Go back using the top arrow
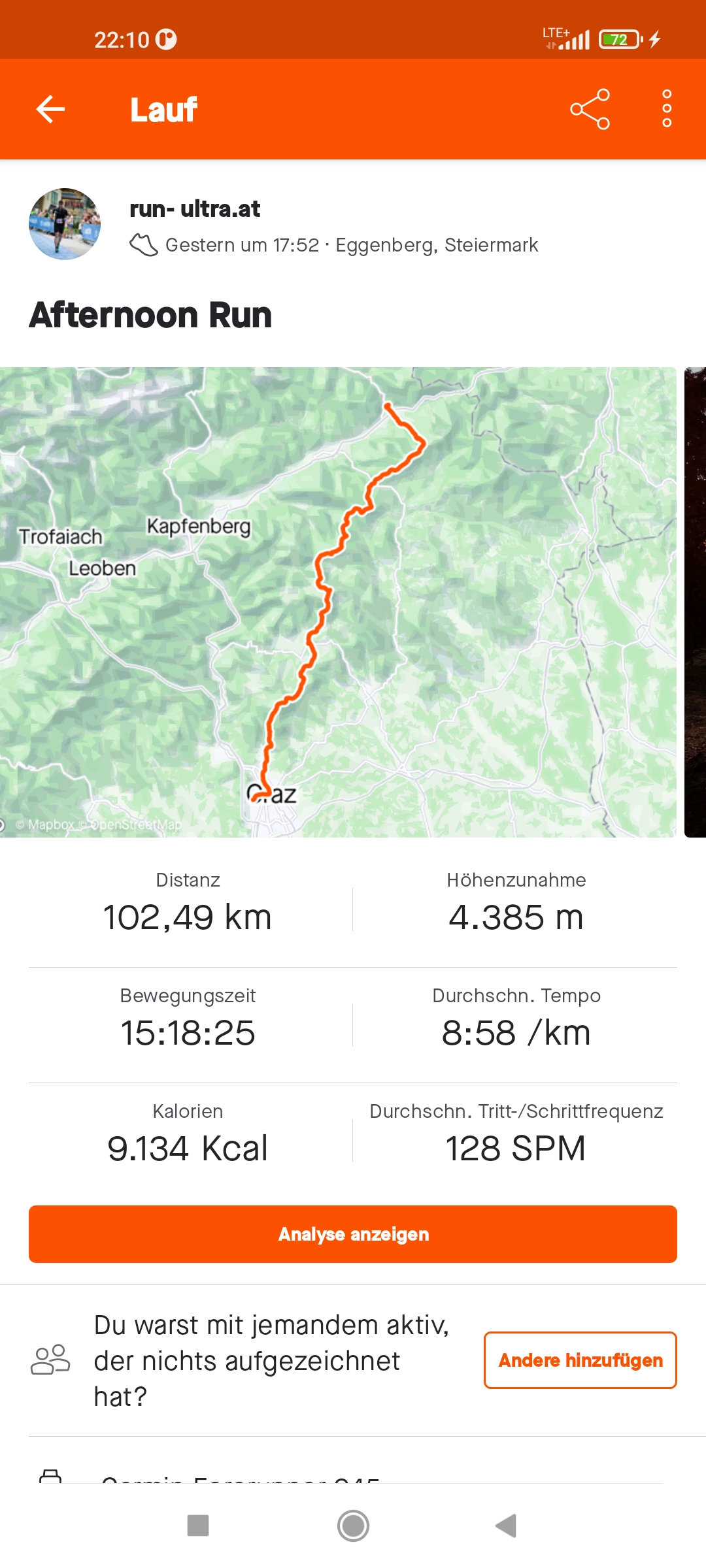 coord(50,109)
